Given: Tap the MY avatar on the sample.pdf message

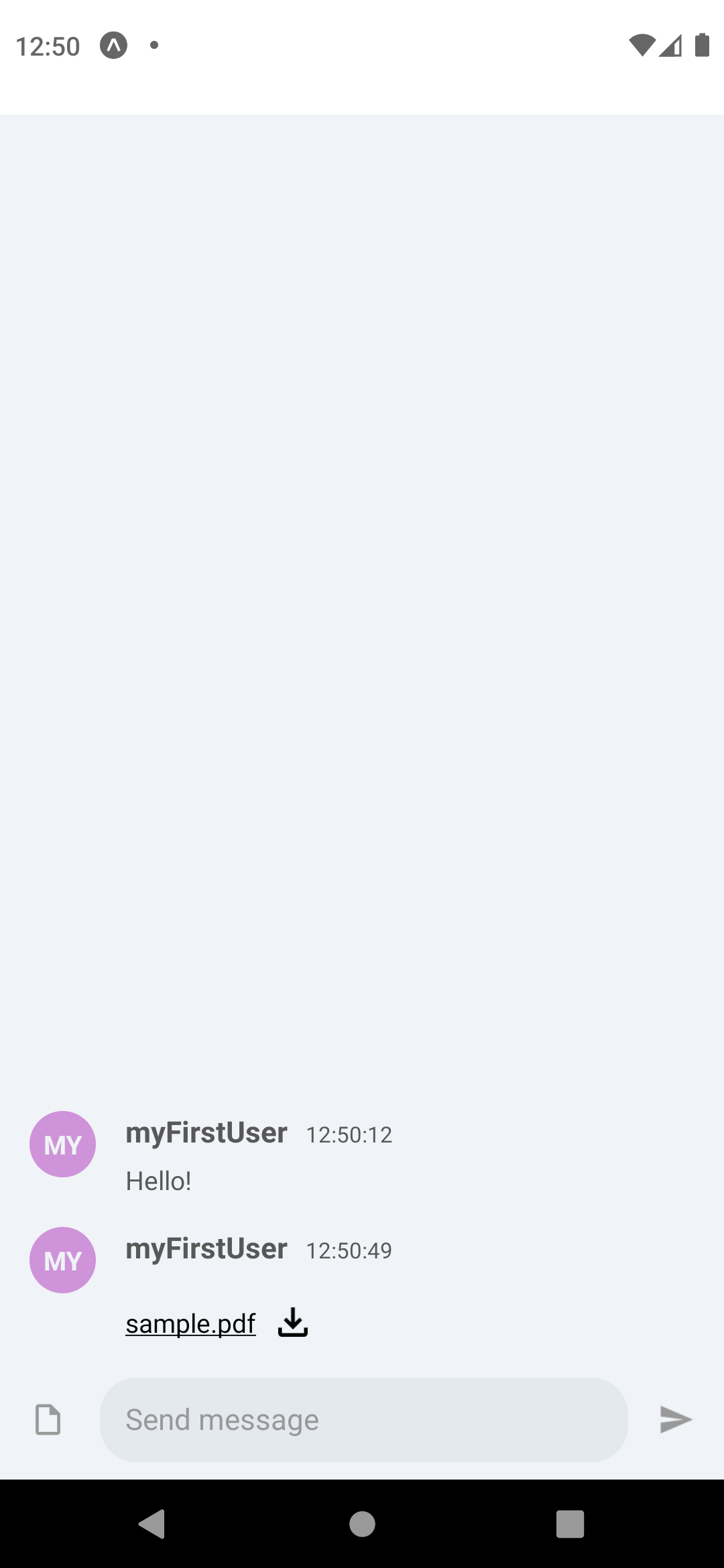Looking at the screenshot, I should (x=62, y=1260).
